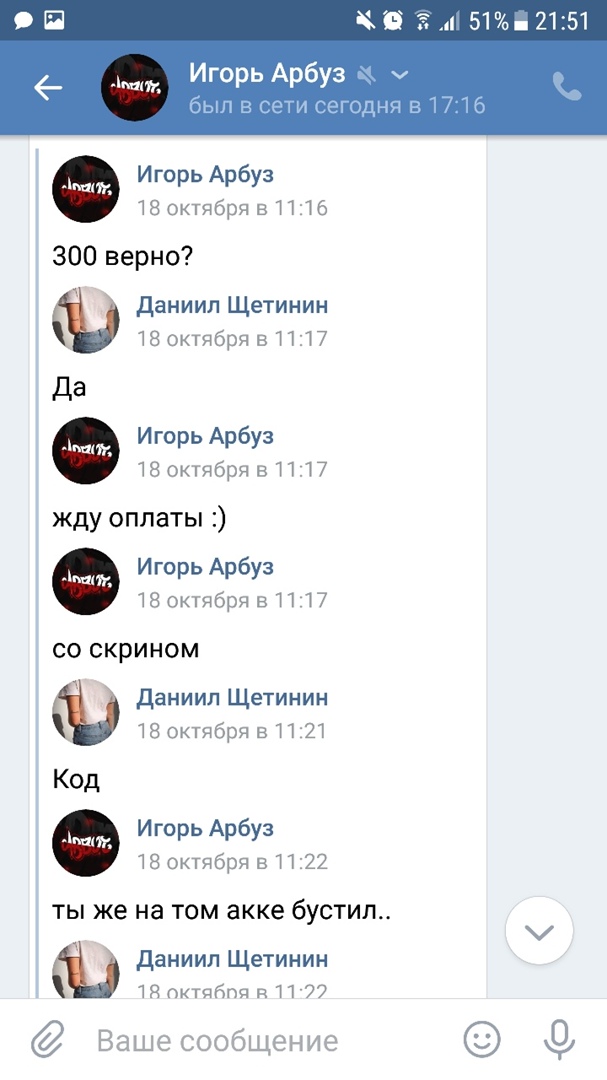Record a voice message with the microphone
The width and height of the screenshot is (607, 1080).
click(x=559, y=1040)
